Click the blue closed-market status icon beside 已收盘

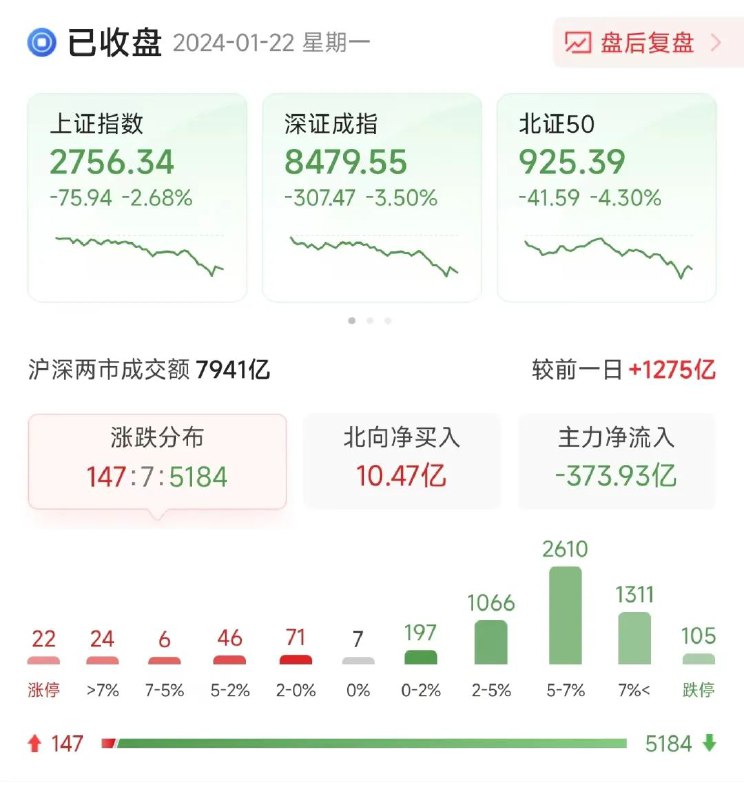coord(42,43)
